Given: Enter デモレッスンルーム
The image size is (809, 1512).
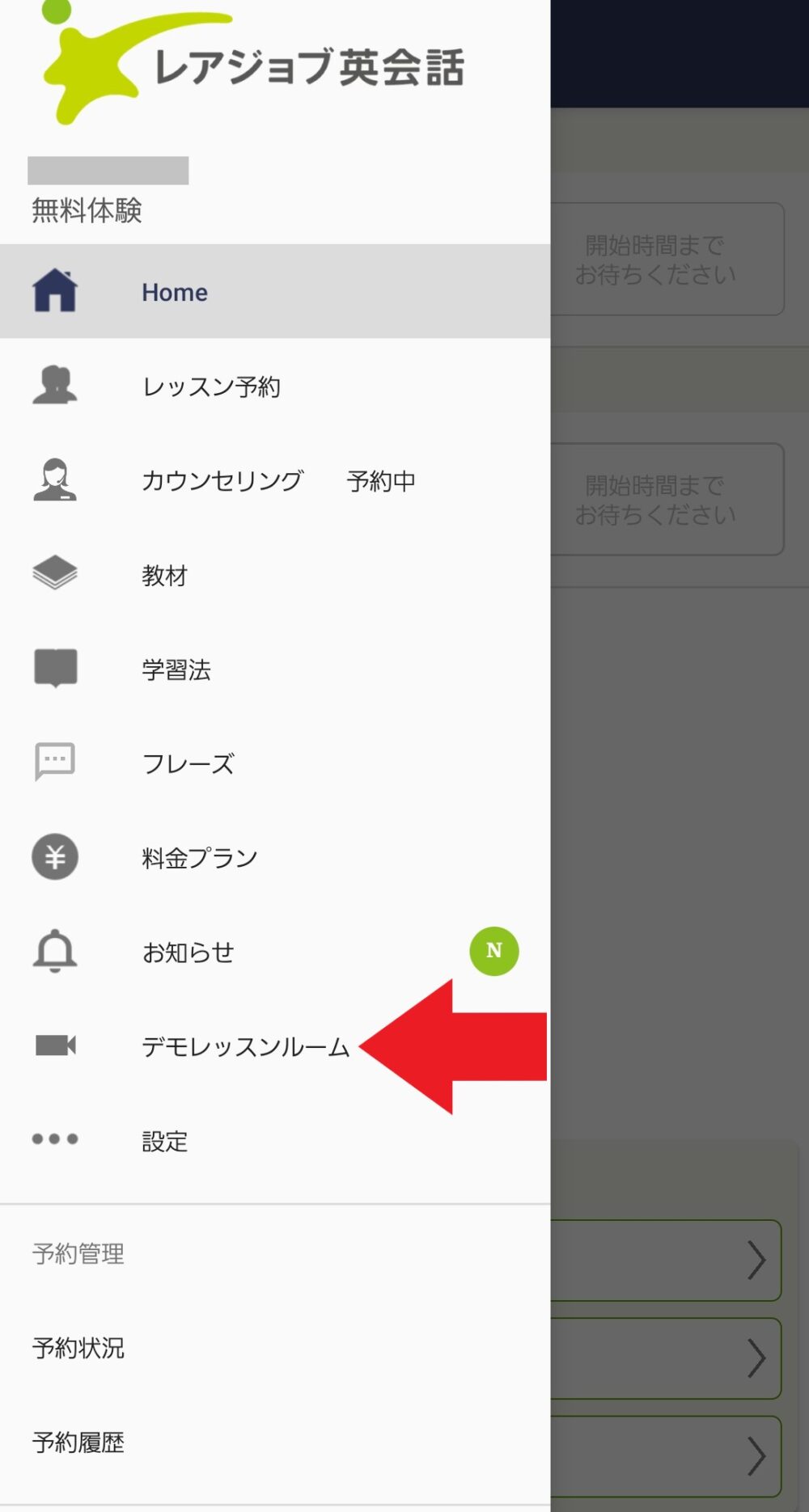Looking at the screenshot, I should (x=275, y=1046).
